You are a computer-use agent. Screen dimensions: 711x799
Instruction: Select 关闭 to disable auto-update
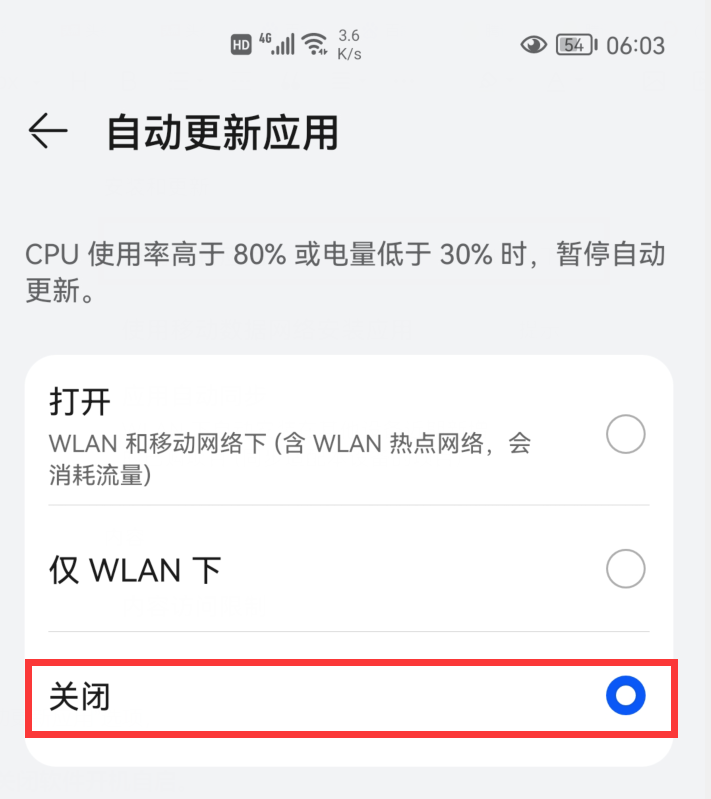tap(626, 697)
